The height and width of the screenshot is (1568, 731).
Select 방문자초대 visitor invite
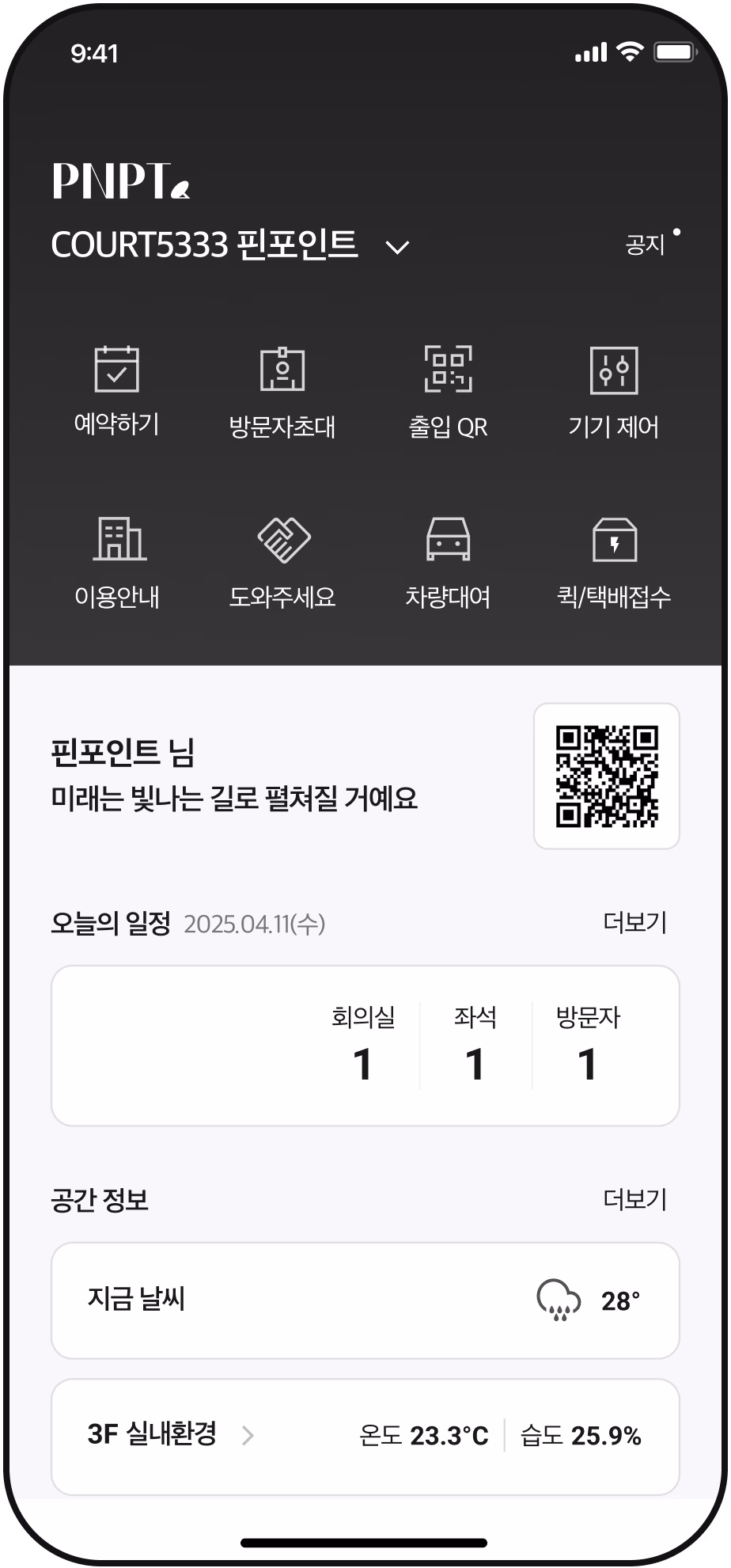click(x=282, y=392)
